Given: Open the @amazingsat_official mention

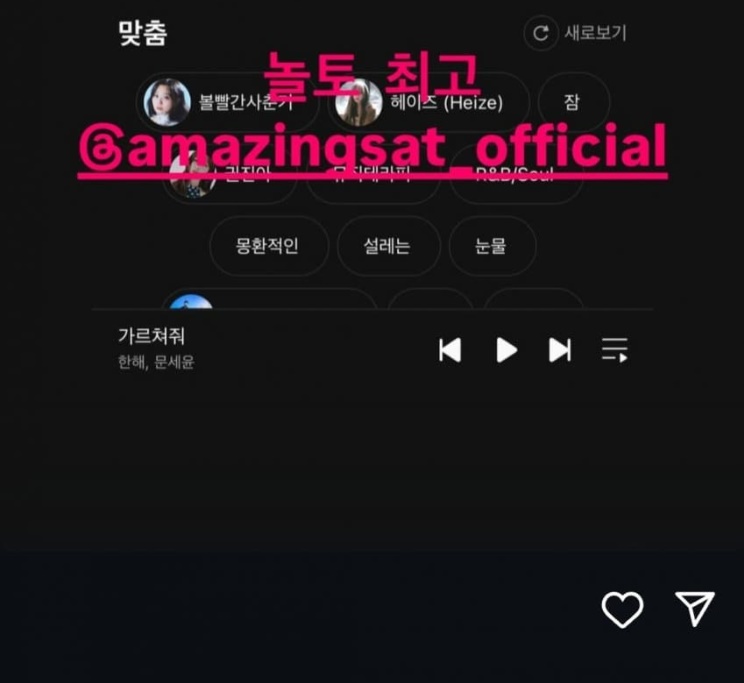Looking at the screenshot, I should 372,149.
